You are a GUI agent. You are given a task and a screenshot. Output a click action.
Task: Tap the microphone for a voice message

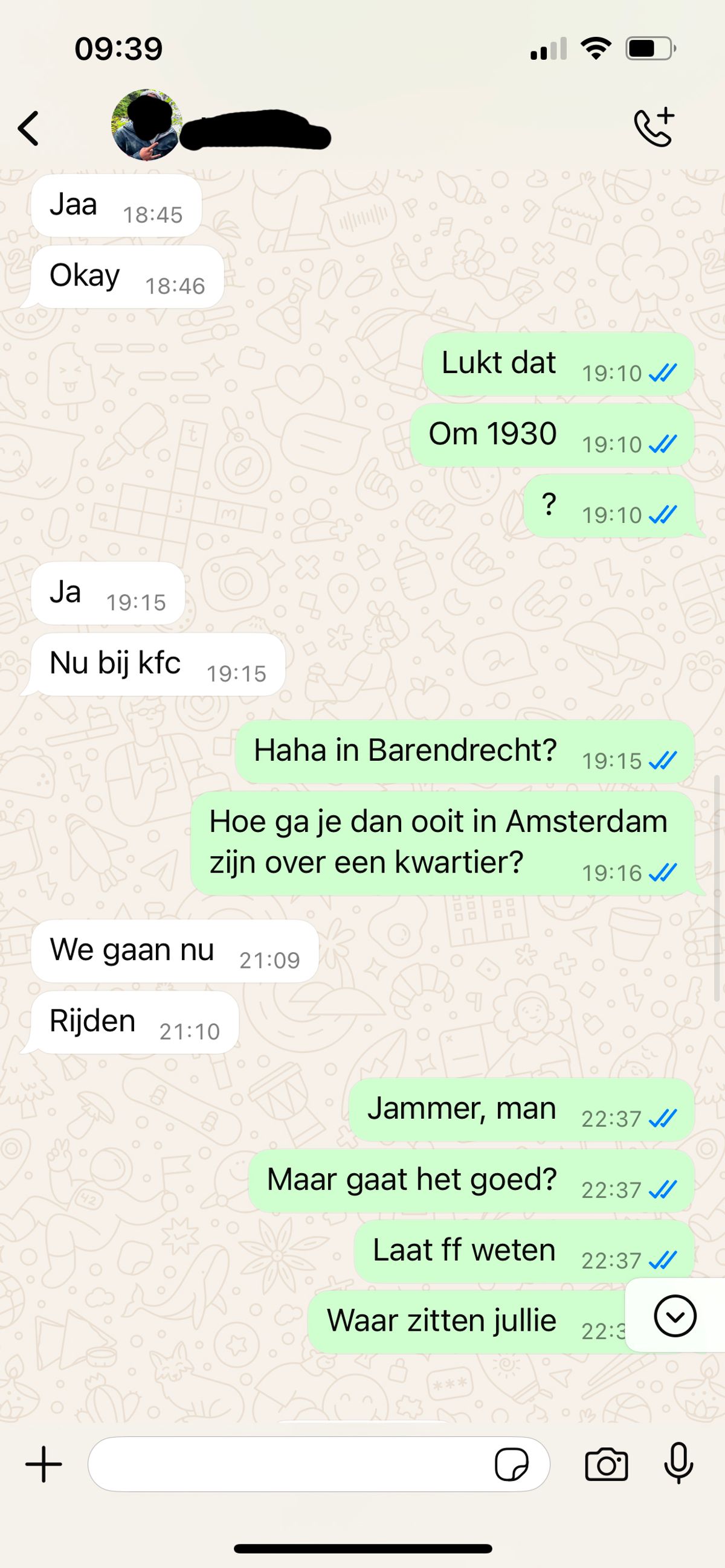tap(678, 1464)
